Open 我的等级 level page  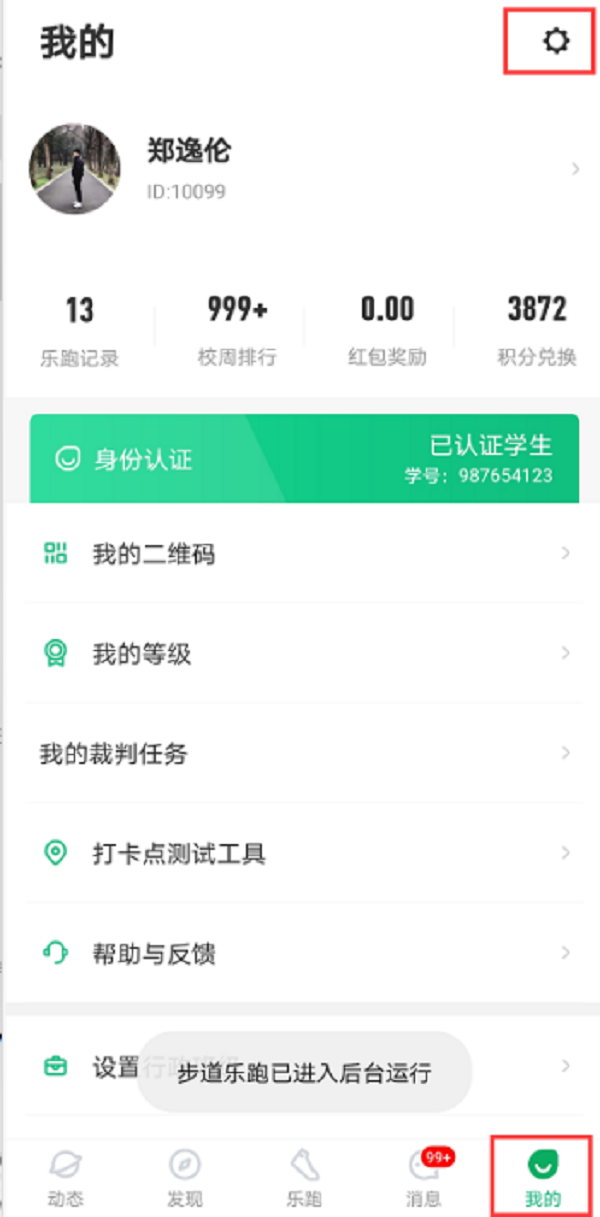pos(300,654)
